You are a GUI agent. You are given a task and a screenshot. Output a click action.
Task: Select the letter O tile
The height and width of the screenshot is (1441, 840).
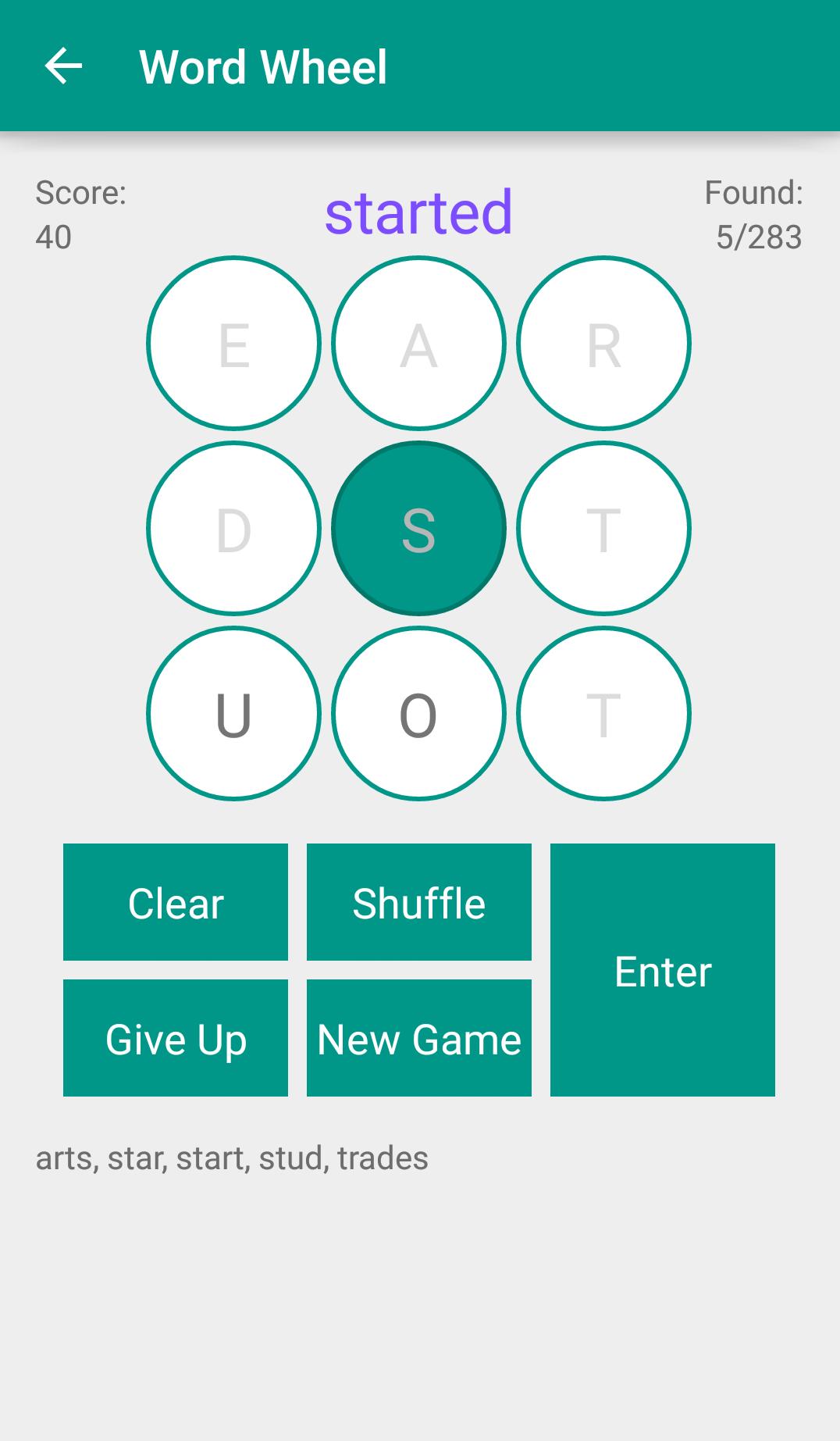[418, 714]
